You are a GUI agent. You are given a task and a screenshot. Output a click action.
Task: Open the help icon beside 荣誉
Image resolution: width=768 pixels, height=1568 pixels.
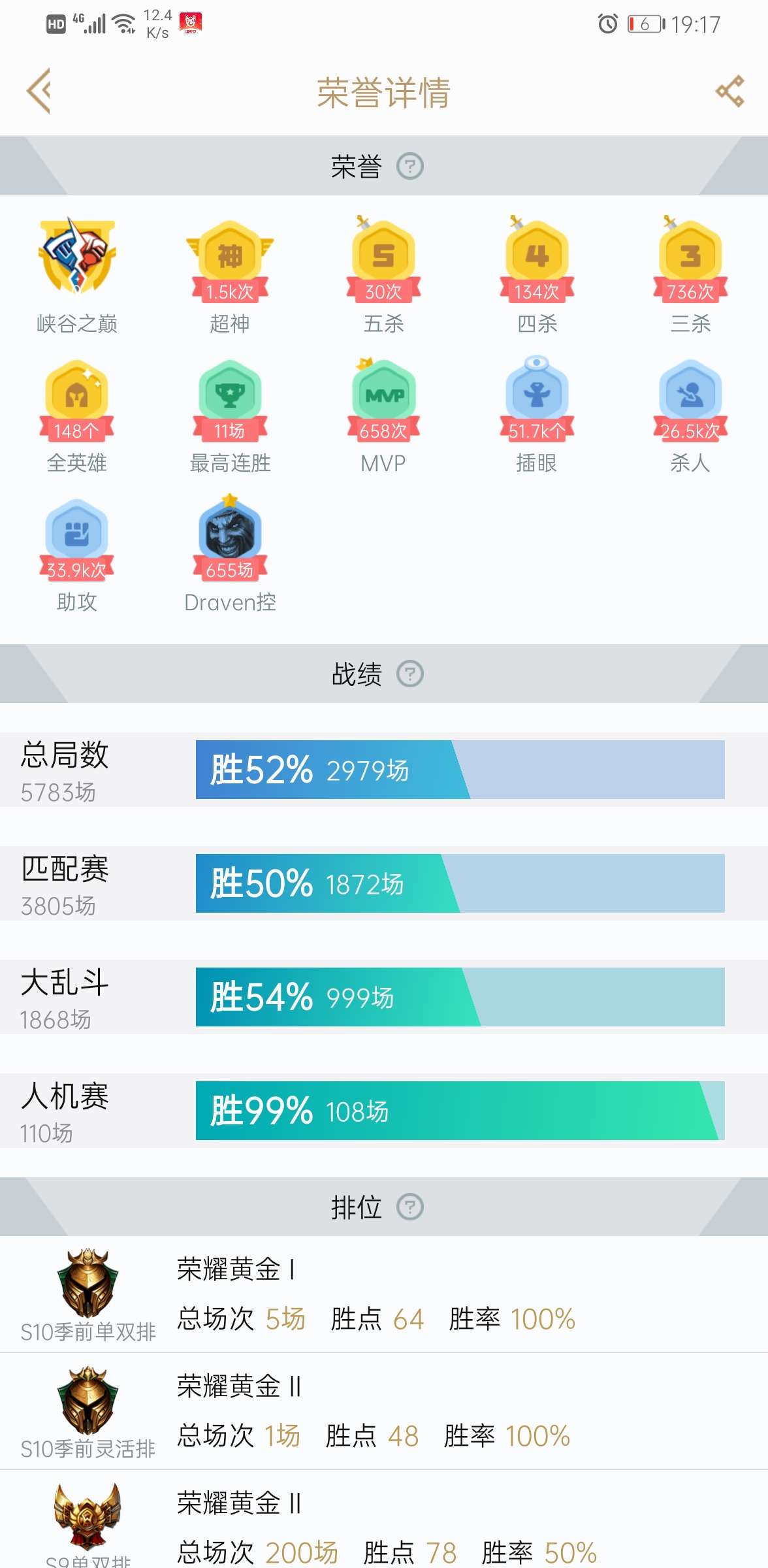pos(410,167)
